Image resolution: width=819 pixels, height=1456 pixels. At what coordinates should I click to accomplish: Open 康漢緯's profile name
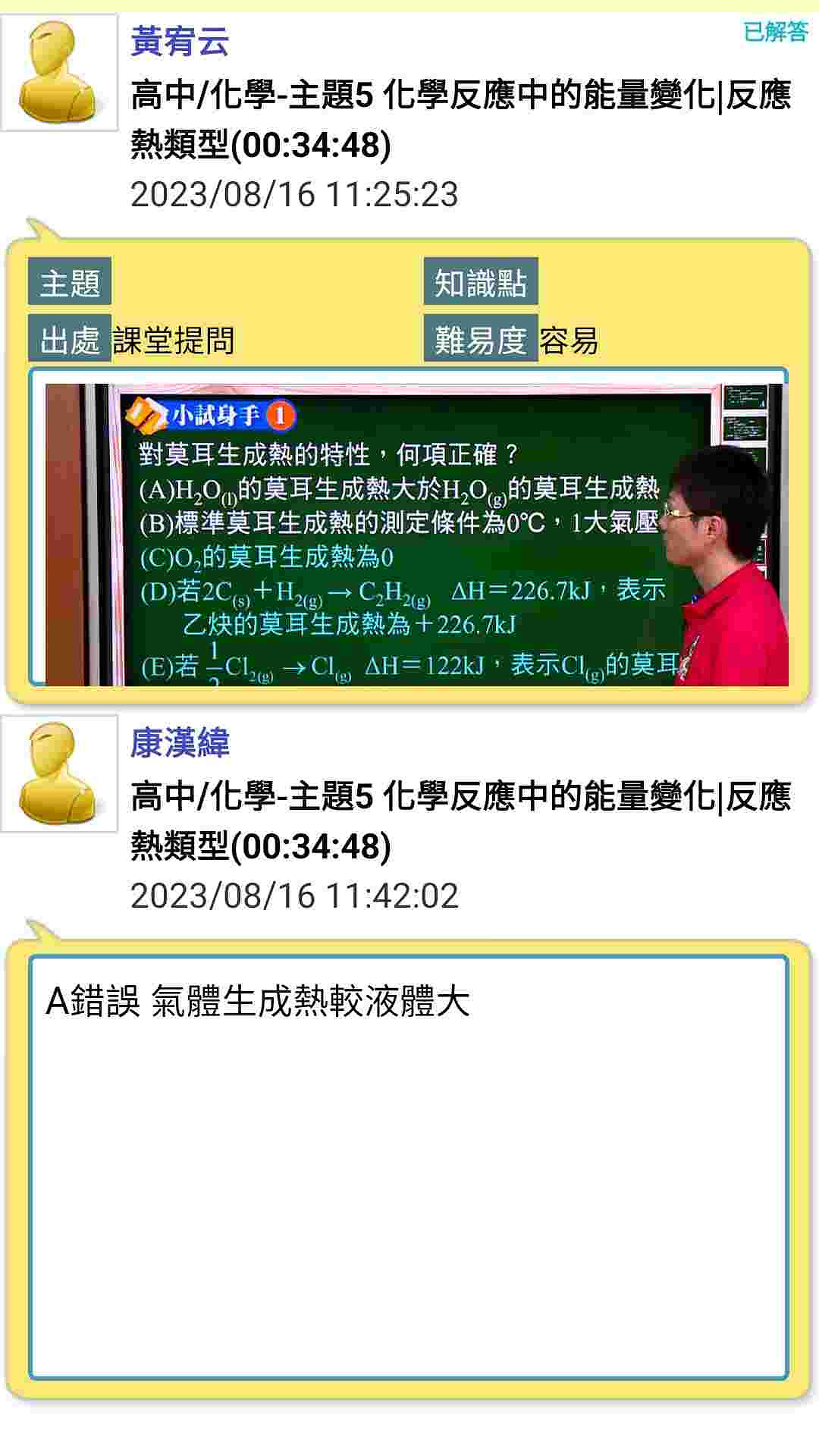(180, 742)
